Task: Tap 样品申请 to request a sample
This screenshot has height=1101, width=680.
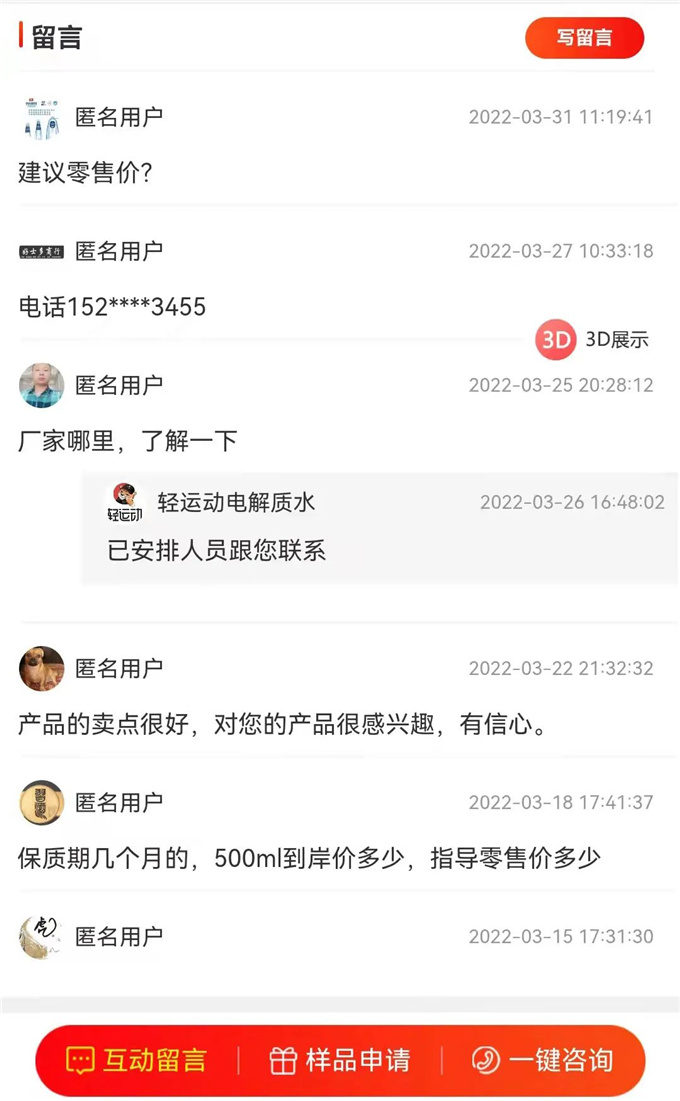Action: (341, 1060)
